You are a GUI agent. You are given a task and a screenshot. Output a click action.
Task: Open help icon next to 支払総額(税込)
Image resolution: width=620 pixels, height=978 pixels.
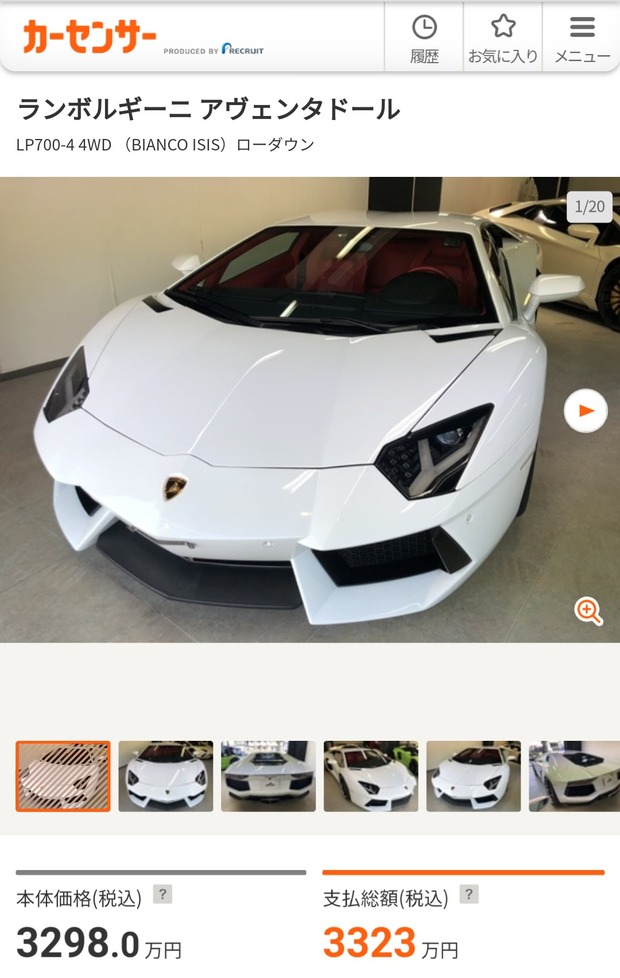coord(468,894)
